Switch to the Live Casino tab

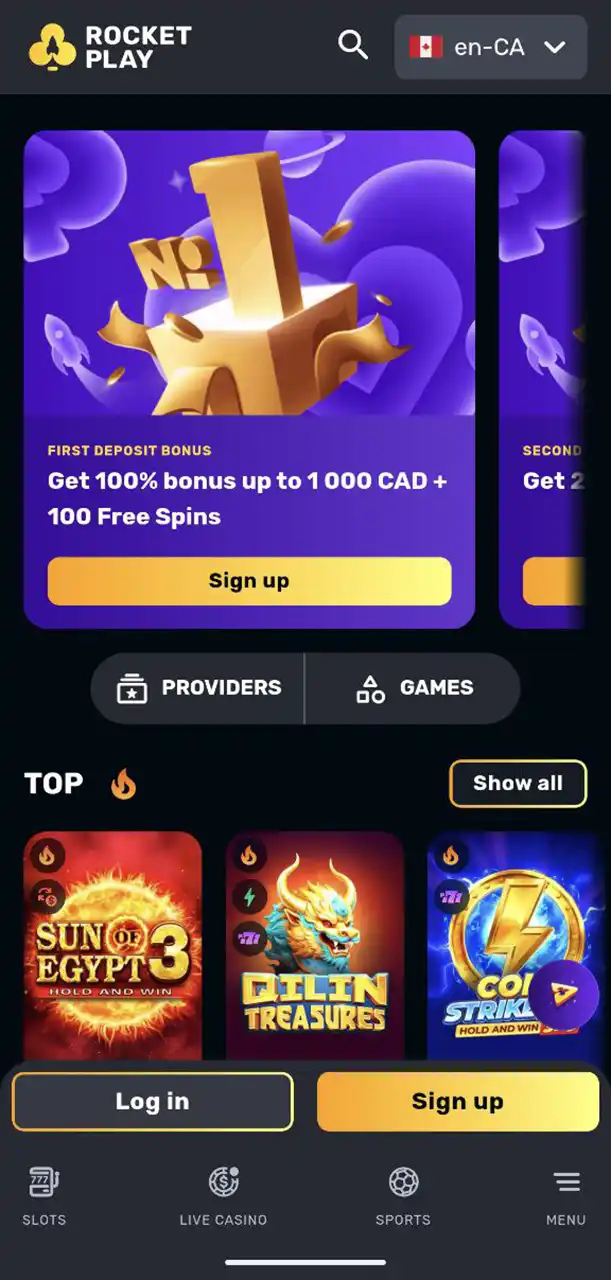[x=223, y=1196]
